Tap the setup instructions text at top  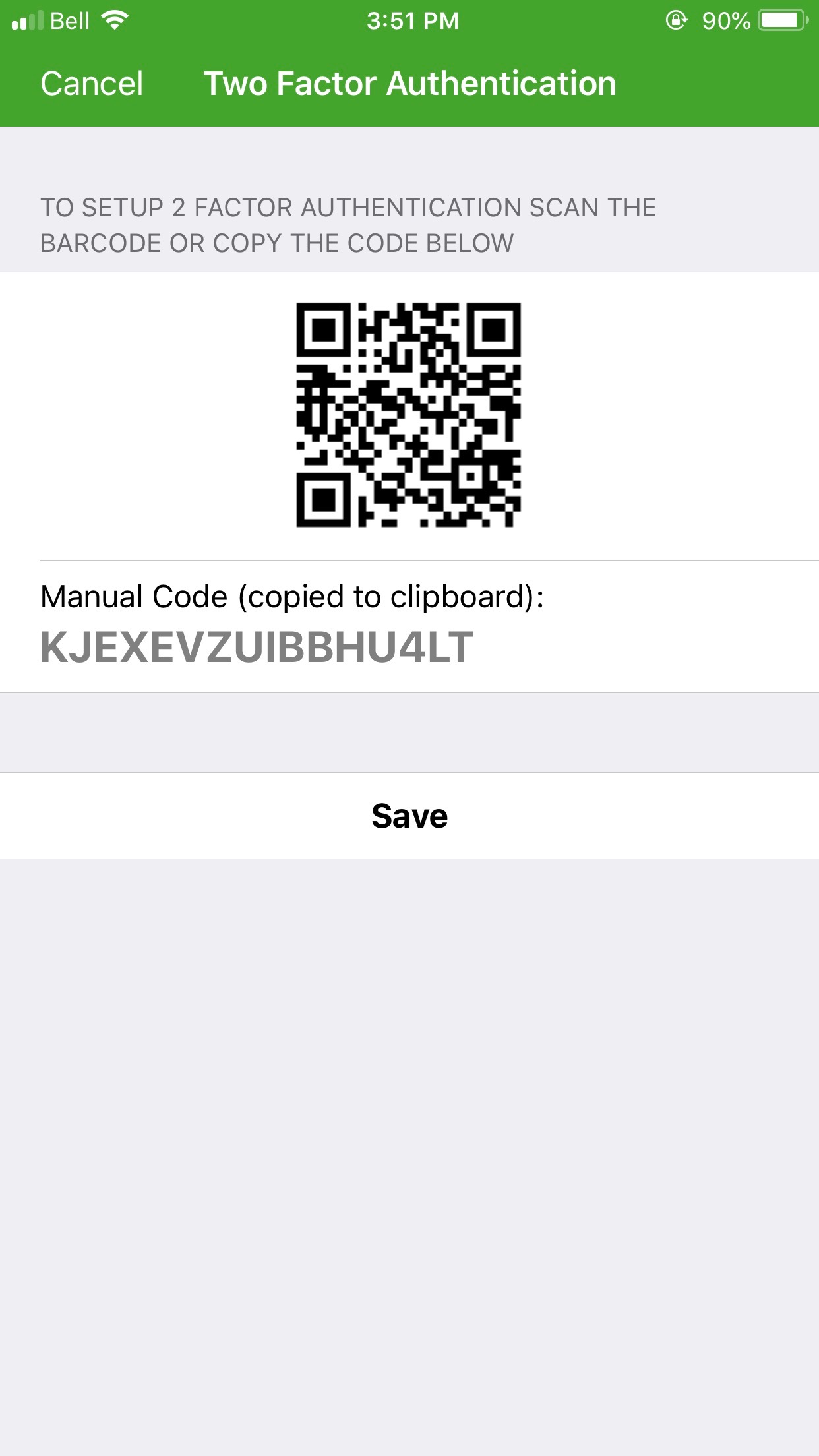pos(348,224)
